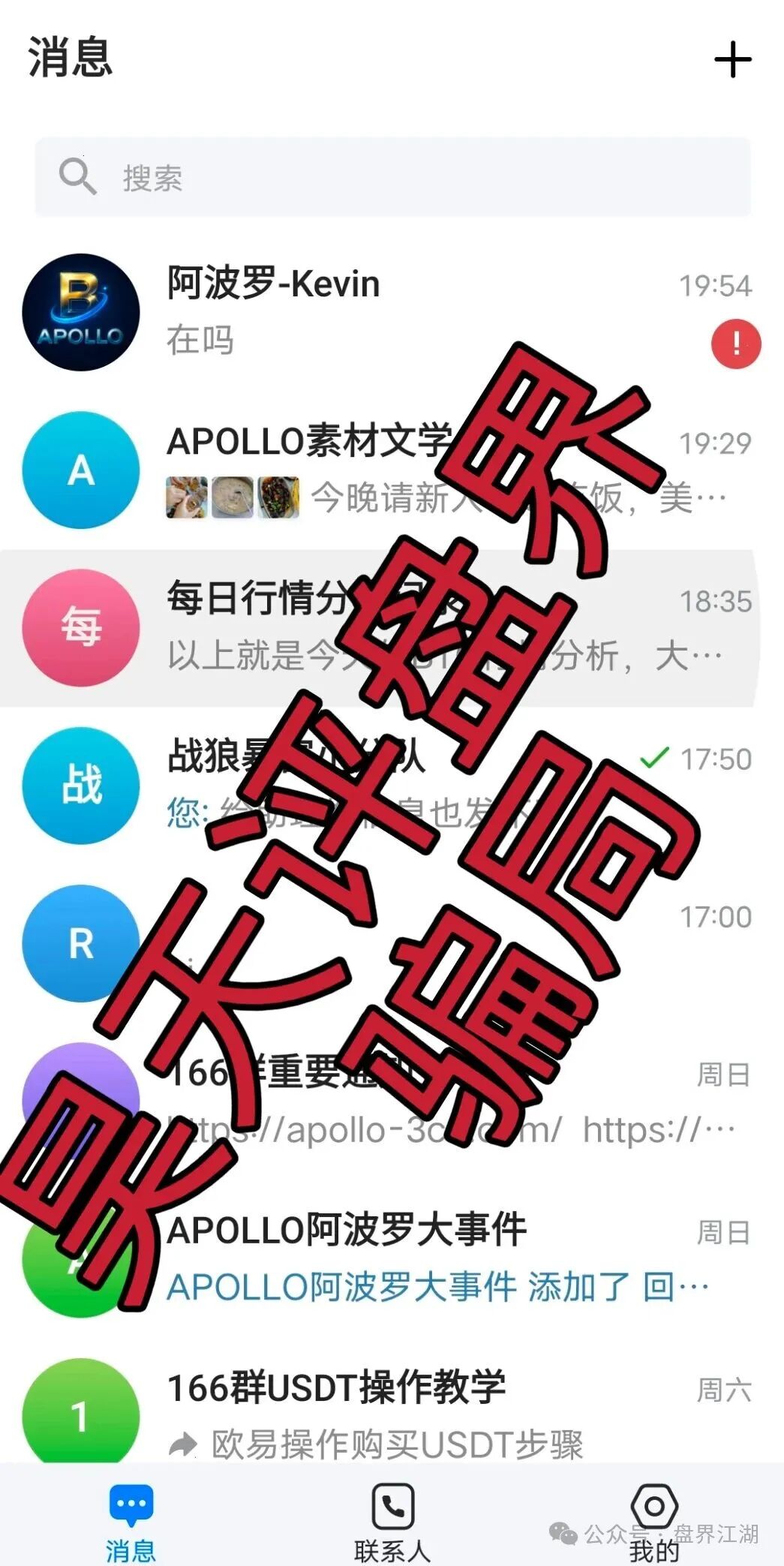The height and width of the screenshot is (1566, 784).
Task: Tap the green checkmark beside 17:50
Action: (x=655, y=756)
